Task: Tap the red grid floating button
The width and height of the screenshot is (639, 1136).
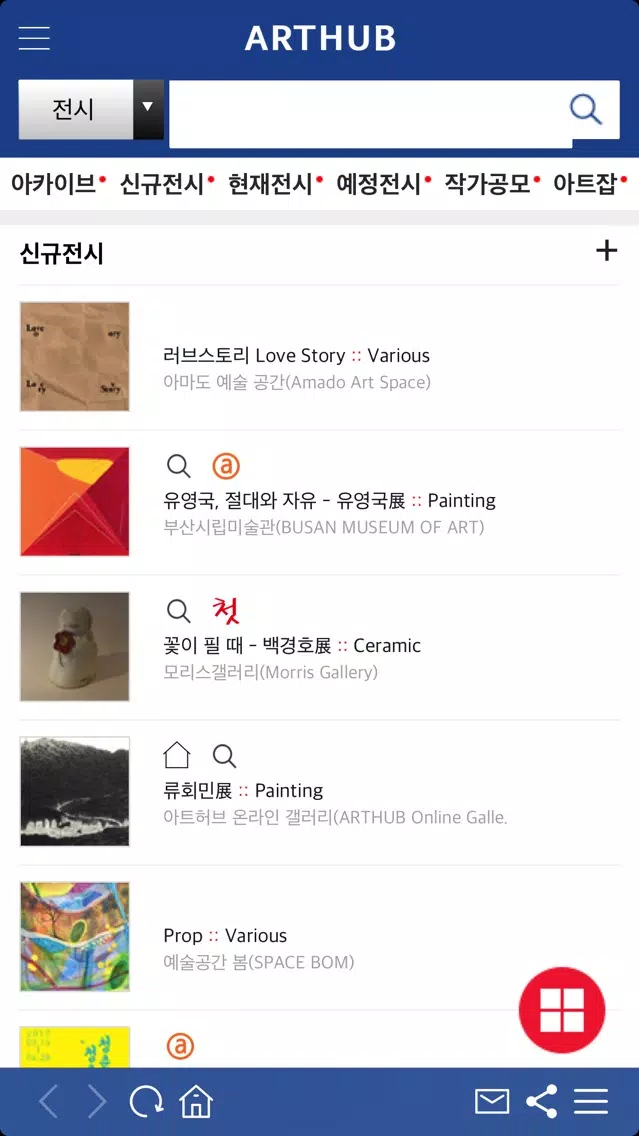Action: click(x=561, y=1009)
